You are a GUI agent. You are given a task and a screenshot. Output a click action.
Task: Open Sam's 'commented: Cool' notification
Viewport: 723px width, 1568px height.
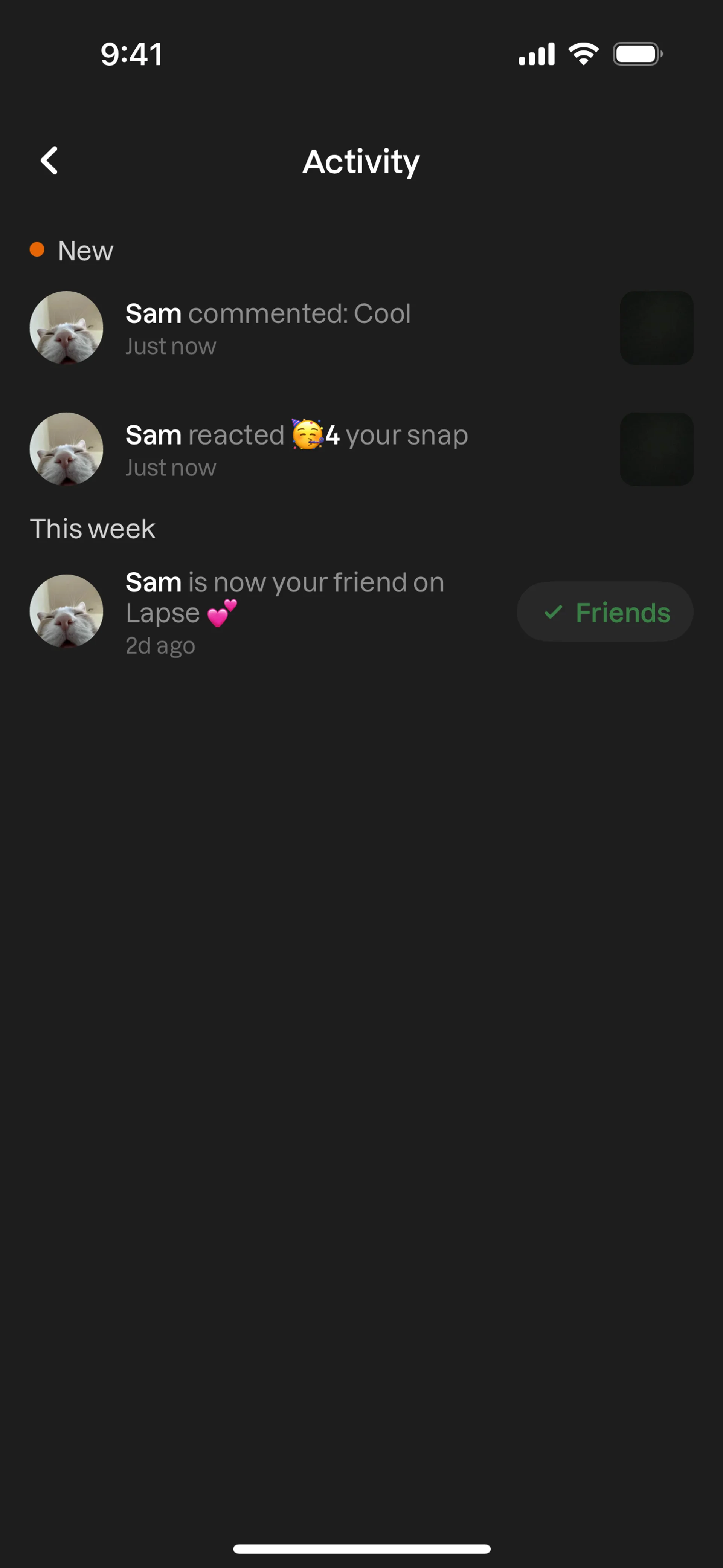click(x=268, y=327)
